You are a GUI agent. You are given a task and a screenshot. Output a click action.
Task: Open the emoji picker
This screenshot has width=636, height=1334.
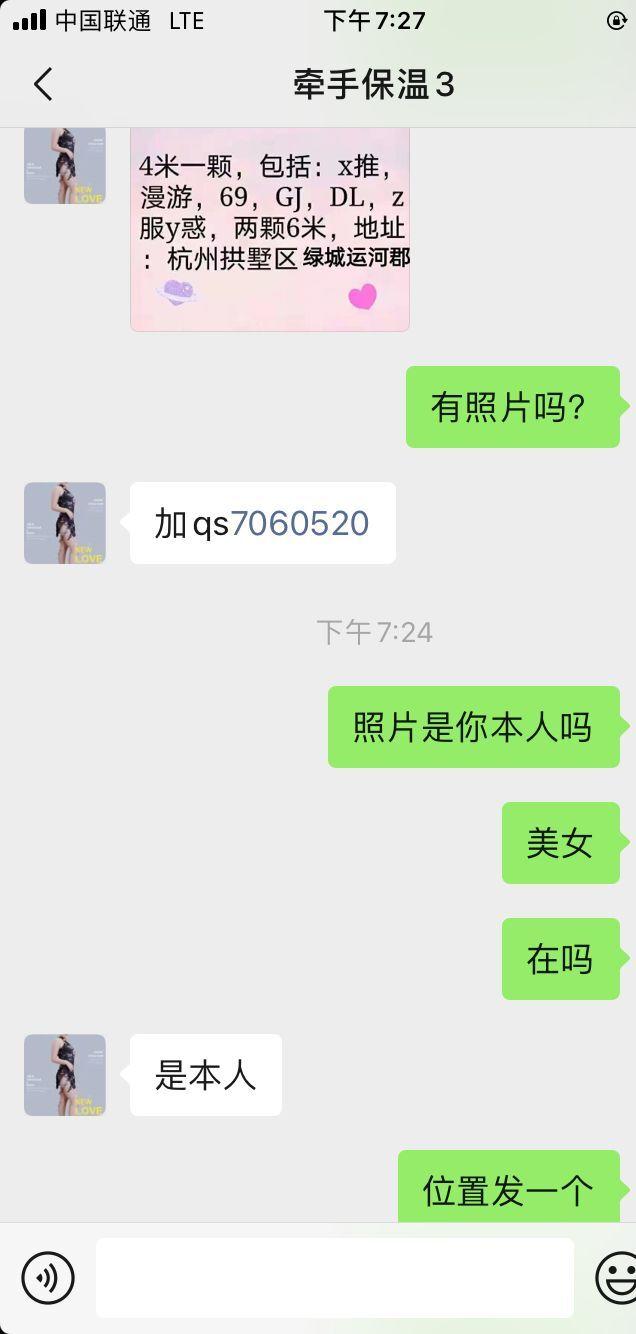(616, 1277)
